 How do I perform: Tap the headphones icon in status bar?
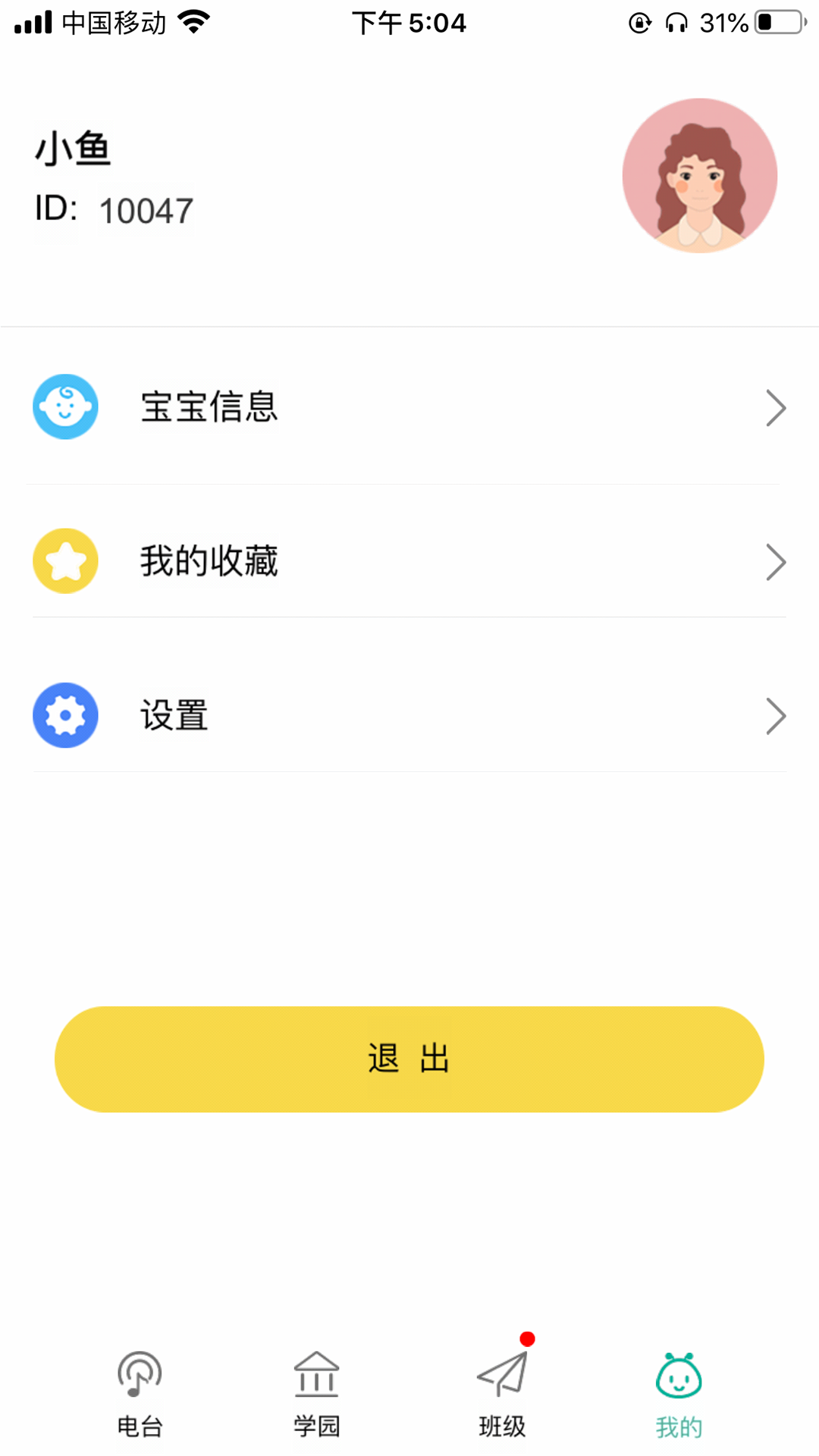coord(677,23)
